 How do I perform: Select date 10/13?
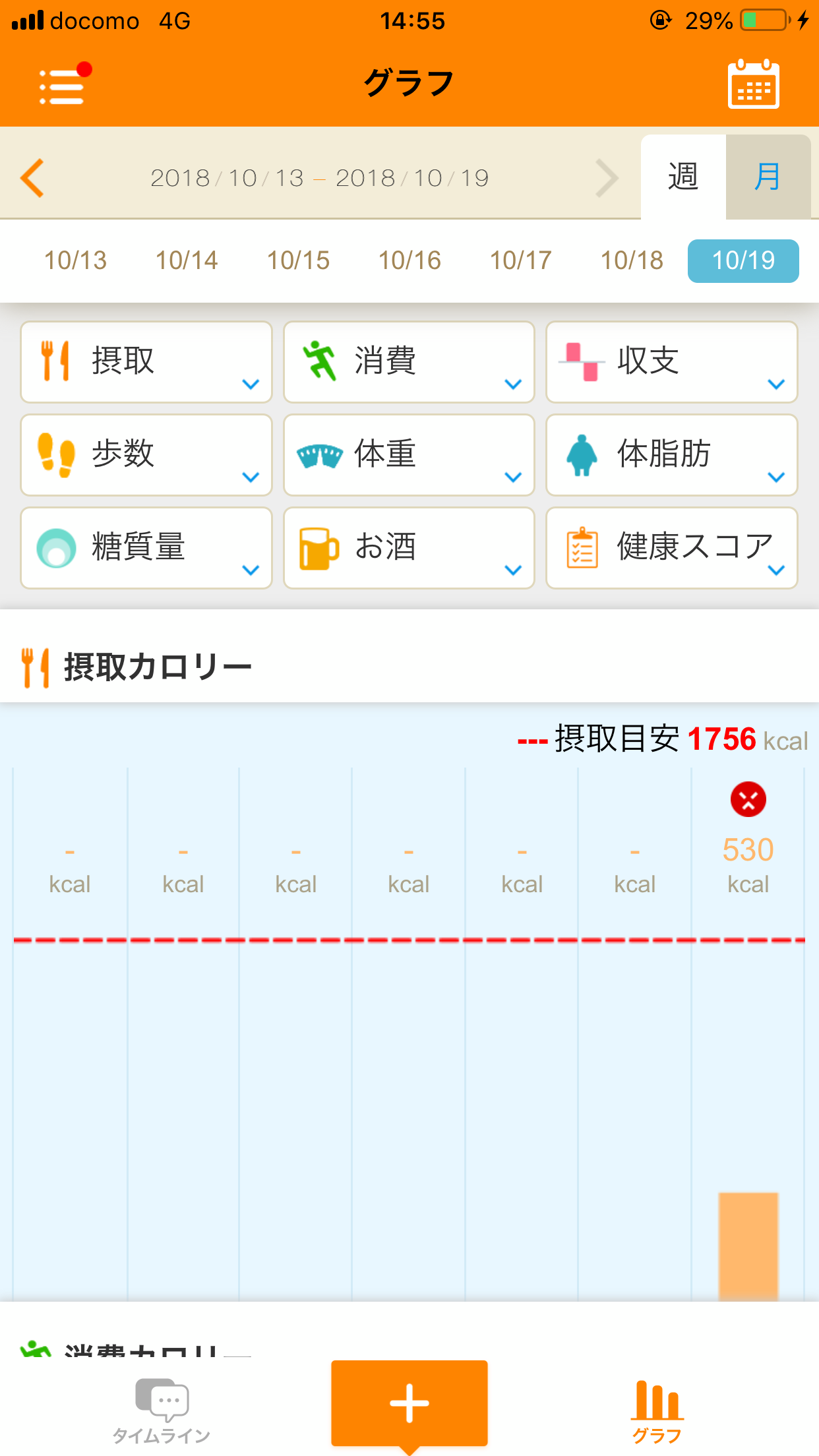75,260
